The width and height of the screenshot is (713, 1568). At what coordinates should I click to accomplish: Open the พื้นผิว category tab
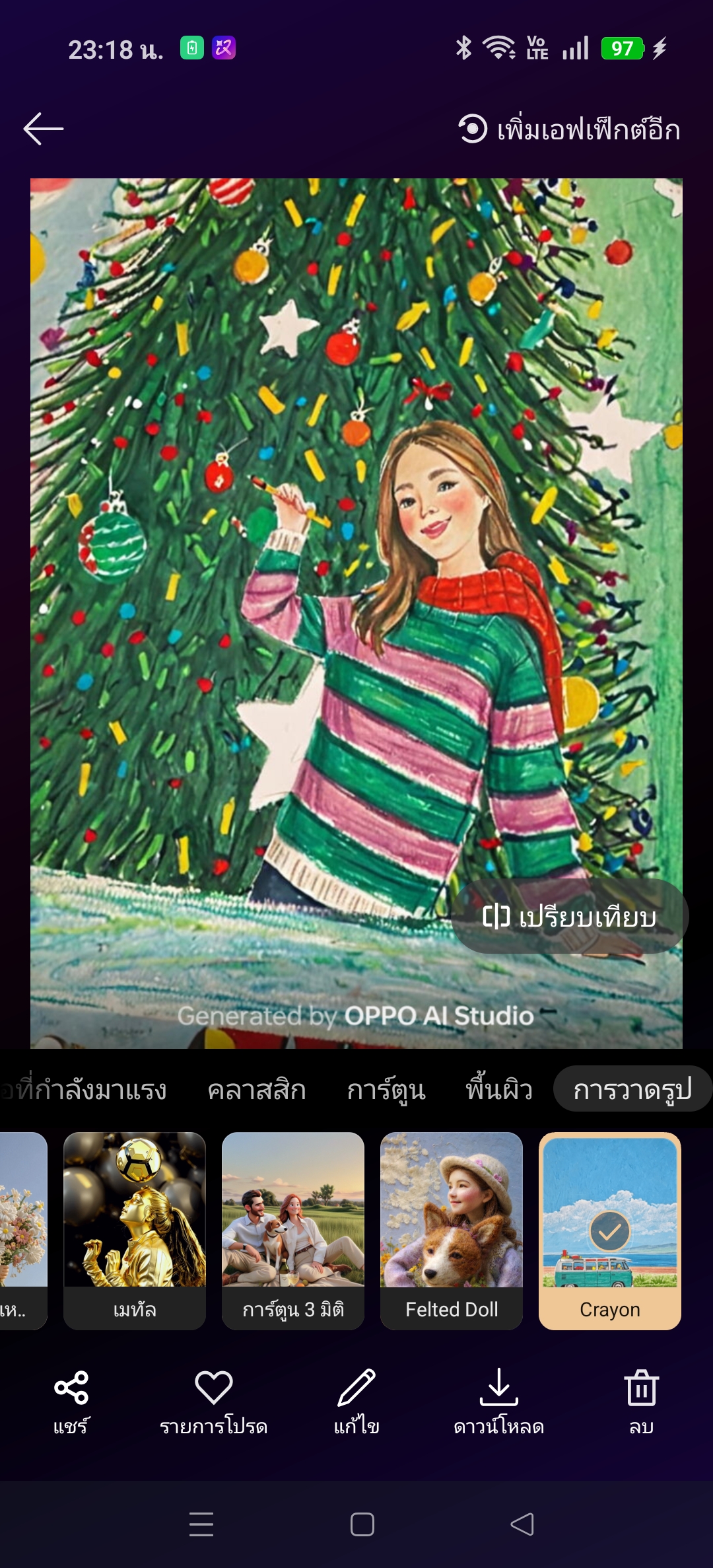[499, 1090]
